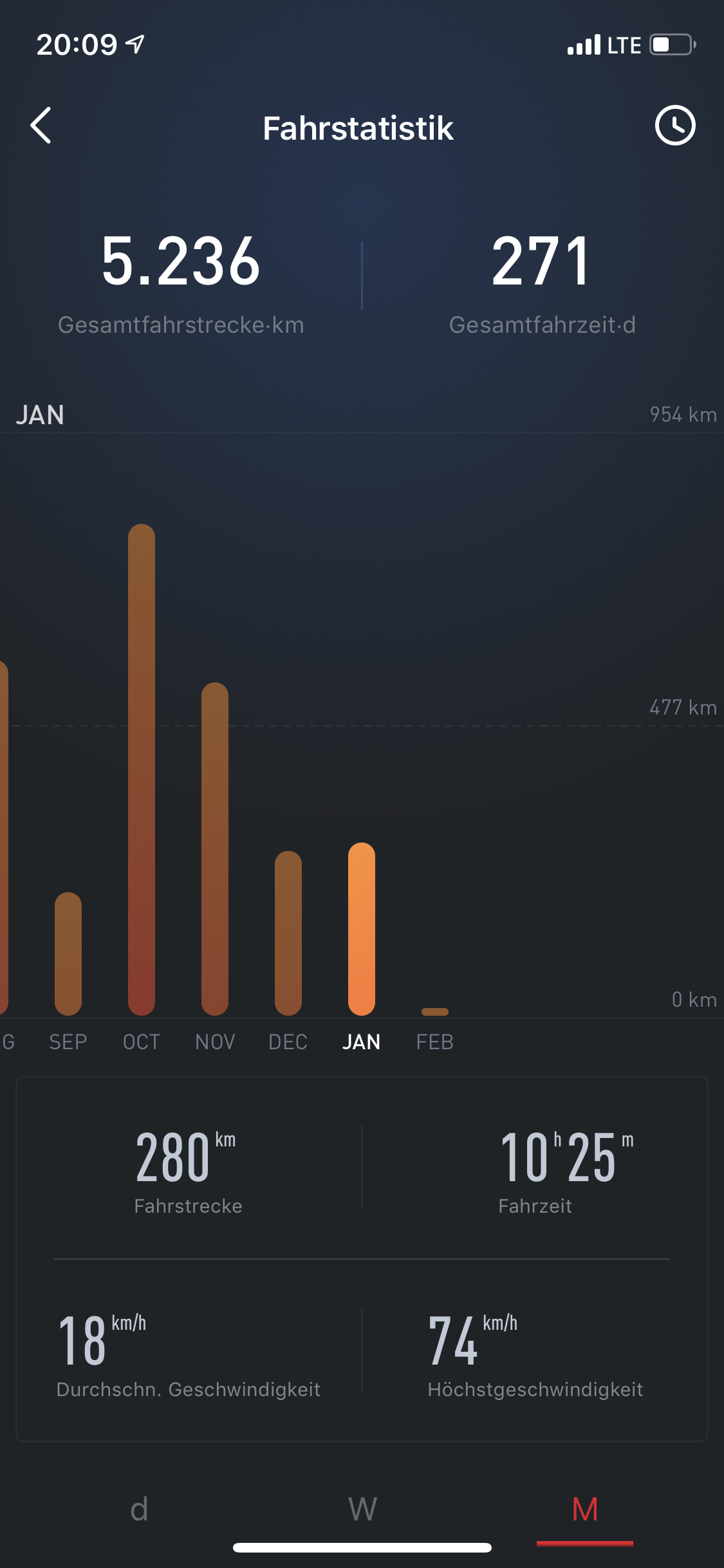Select the NOV bar in the chart
This screenshot has width=724, height=1568.
215,848
